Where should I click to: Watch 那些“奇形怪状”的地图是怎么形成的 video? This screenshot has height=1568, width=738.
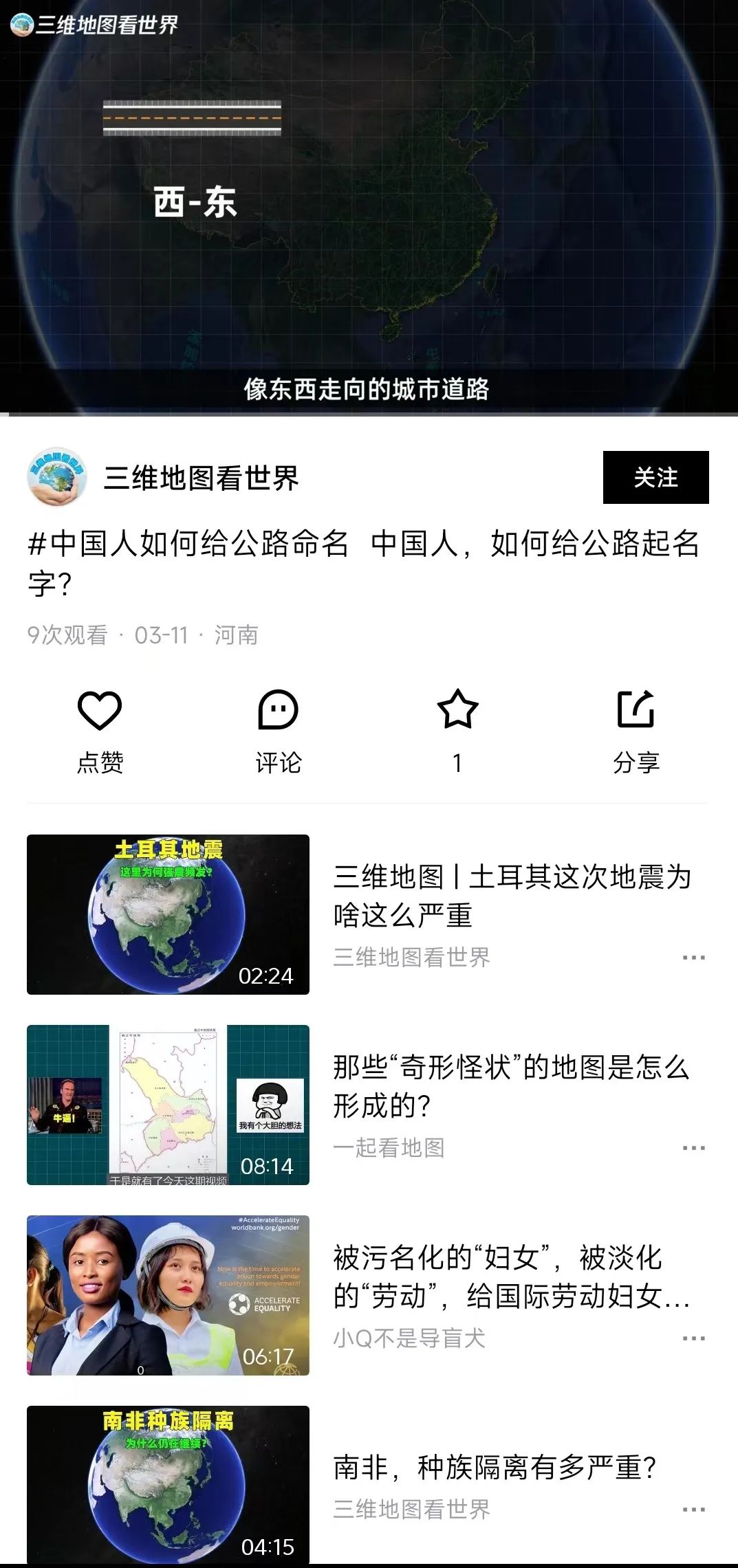pyautogui.click(x=168, y=1105)
